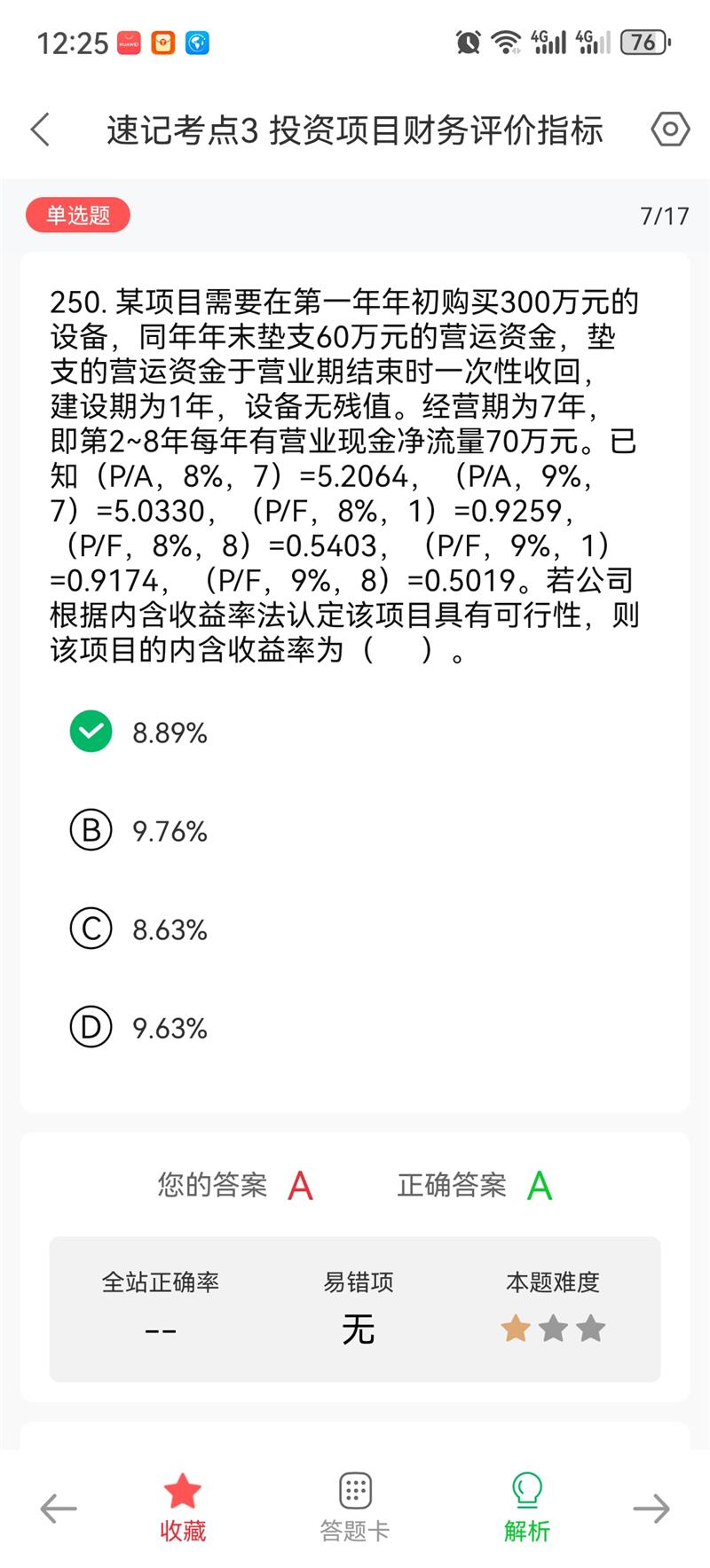This screenshot has height=1568, width=710.
Task: Tap 收藏 to favorite this question
Action: tap(183, 1508)
